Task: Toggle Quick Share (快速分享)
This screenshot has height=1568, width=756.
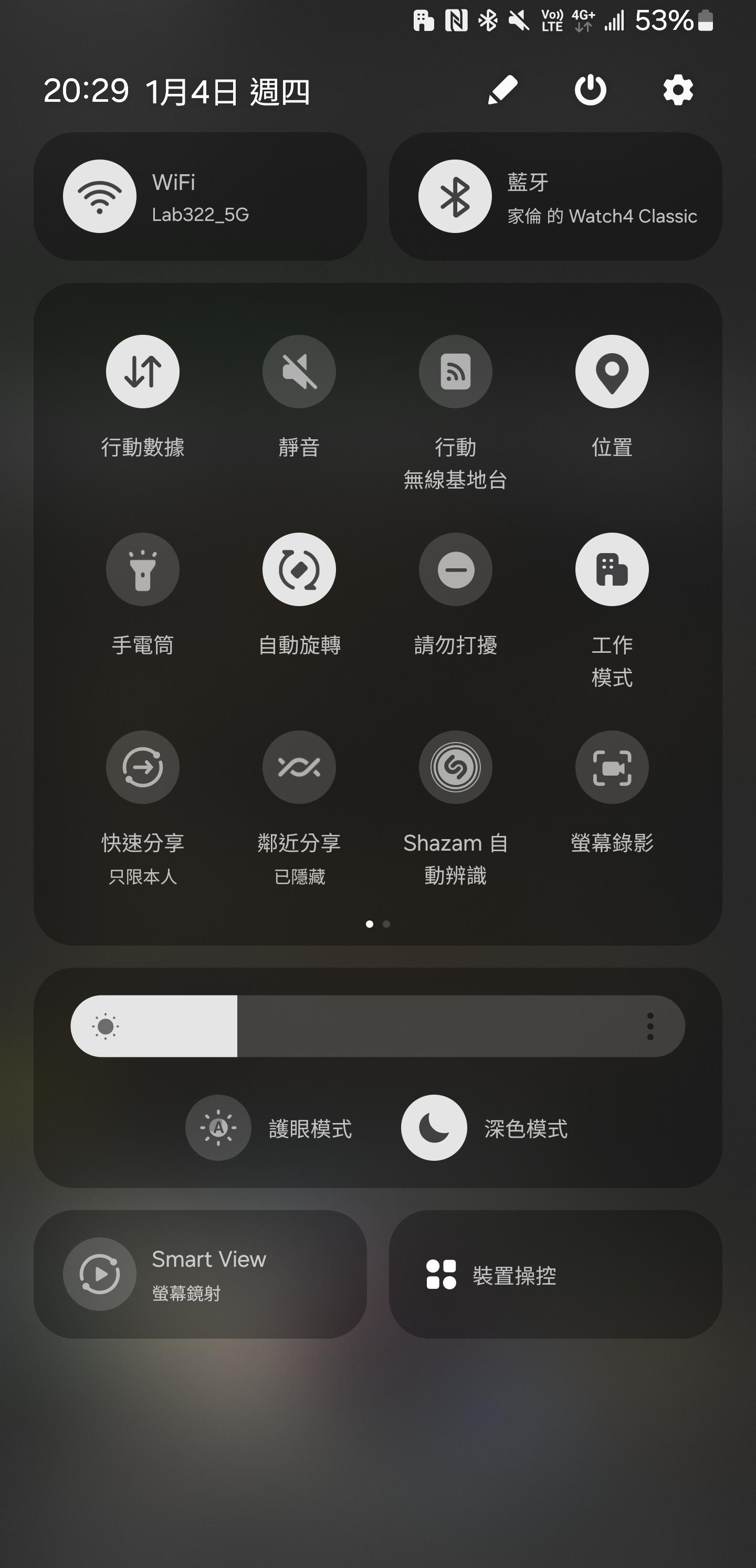Action: coord(143,767)
